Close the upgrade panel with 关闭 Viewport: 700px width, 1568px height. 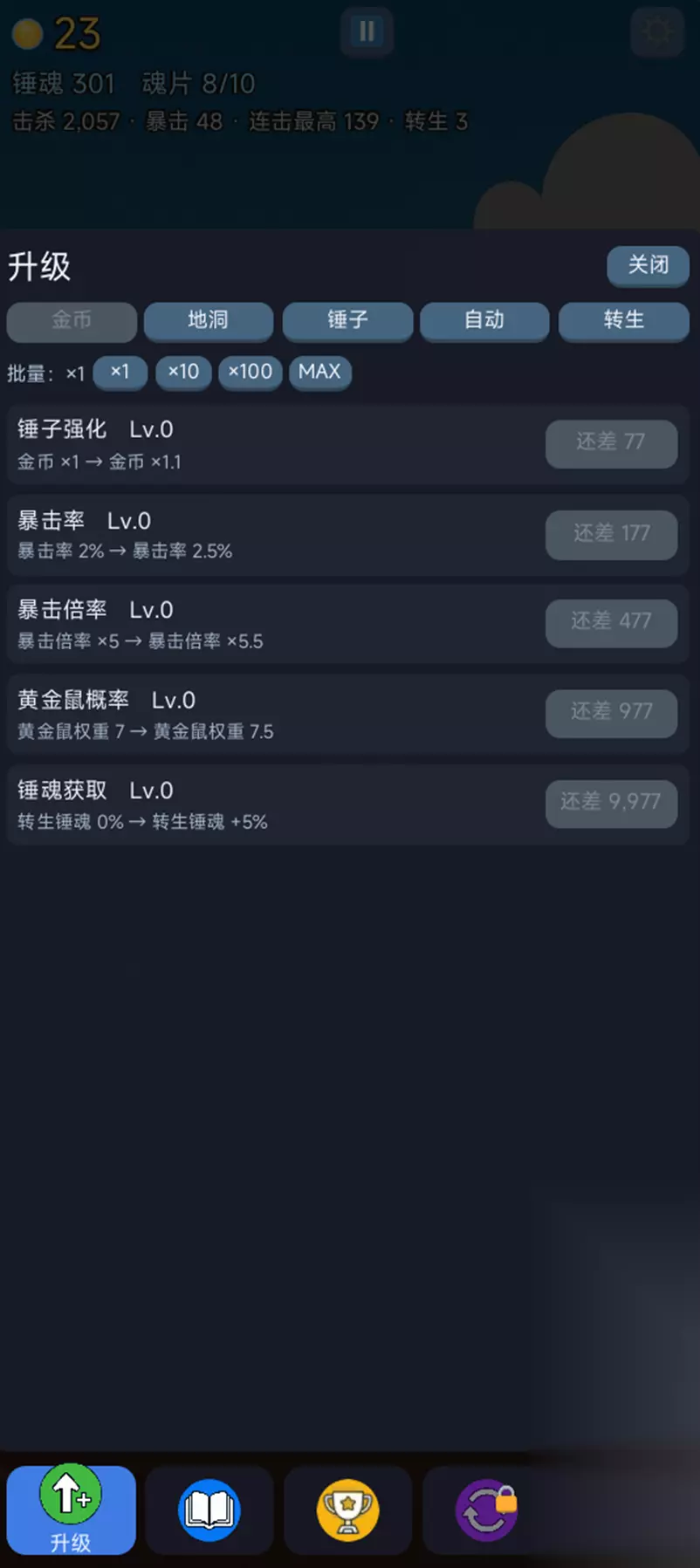[x=648, y=265]
